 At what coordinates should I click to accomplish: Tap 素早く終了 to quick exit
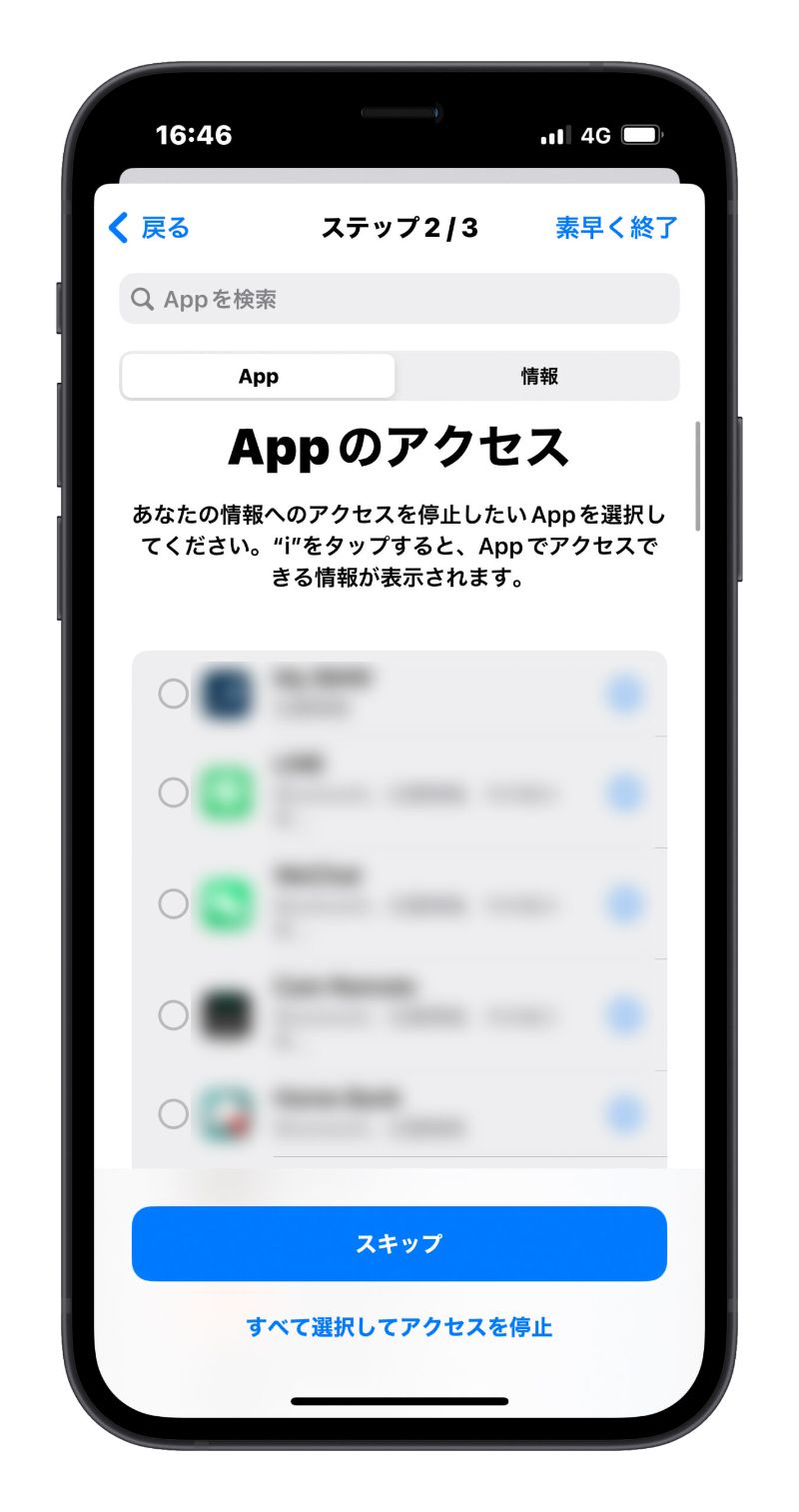point(616,228)
